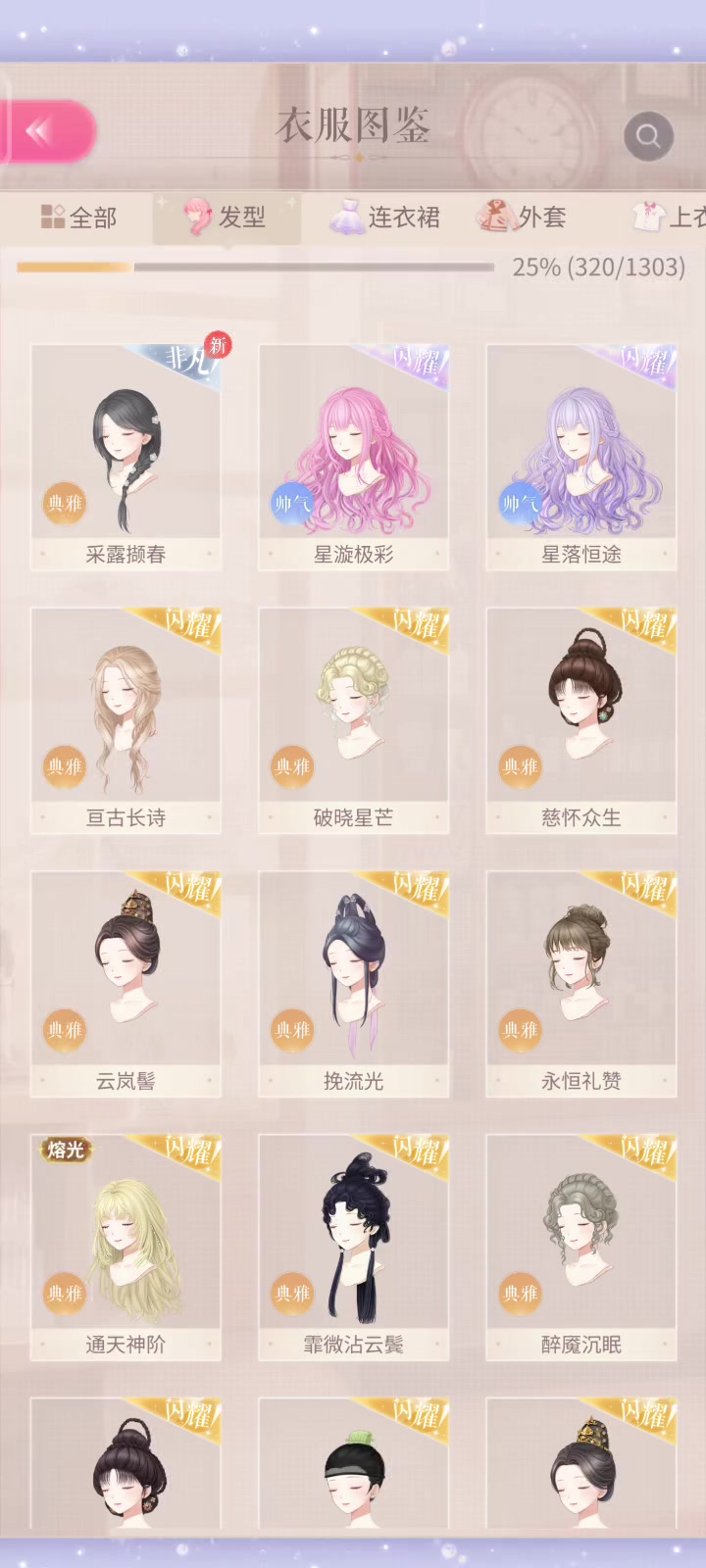The width and height of the screenshot is (706, 1568).
Task: Open the 霏微沾云鬓 hairstyle card
Action: (x=353, y=1247)
